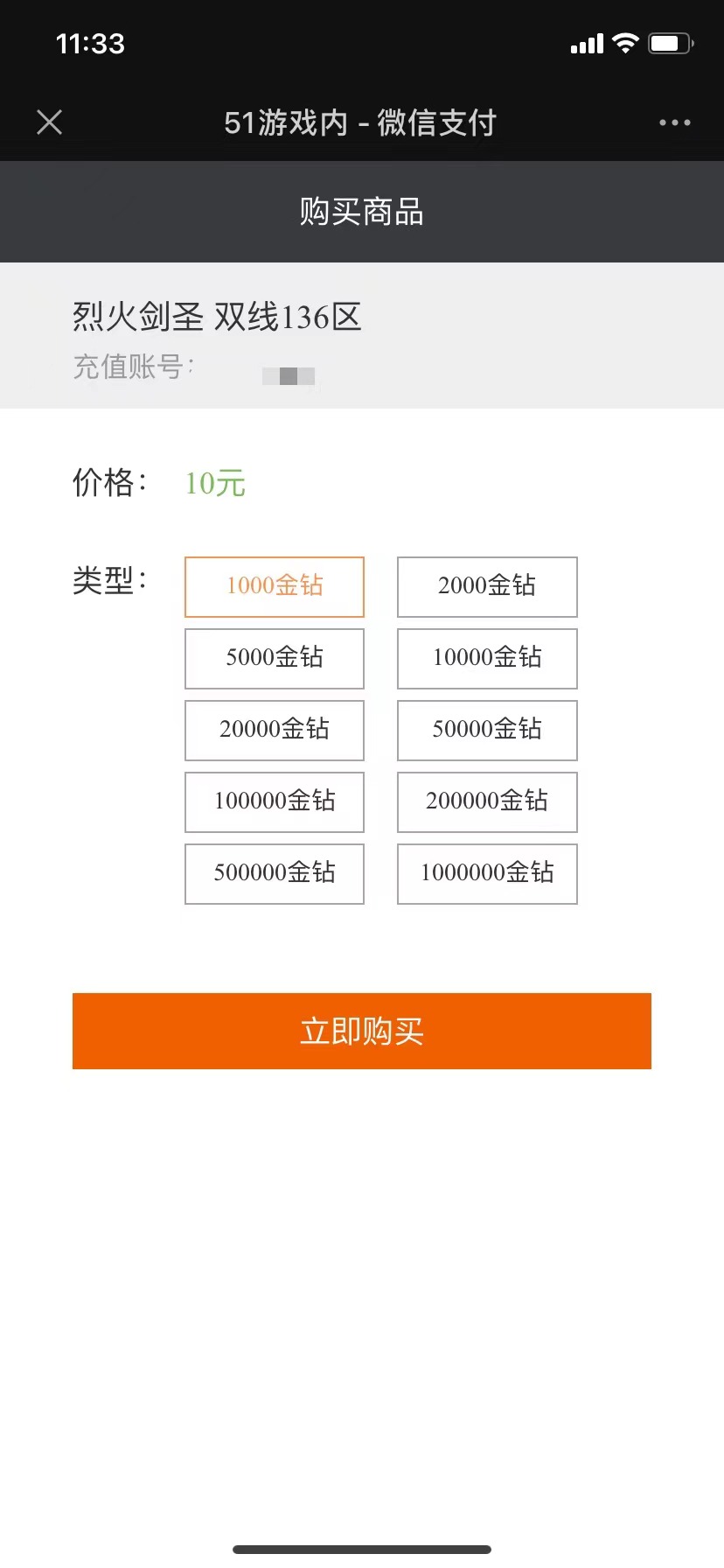Screen dimensions: 724x1568
Task: Tap 立即购买 to buy now
Action: [362, 1031]
